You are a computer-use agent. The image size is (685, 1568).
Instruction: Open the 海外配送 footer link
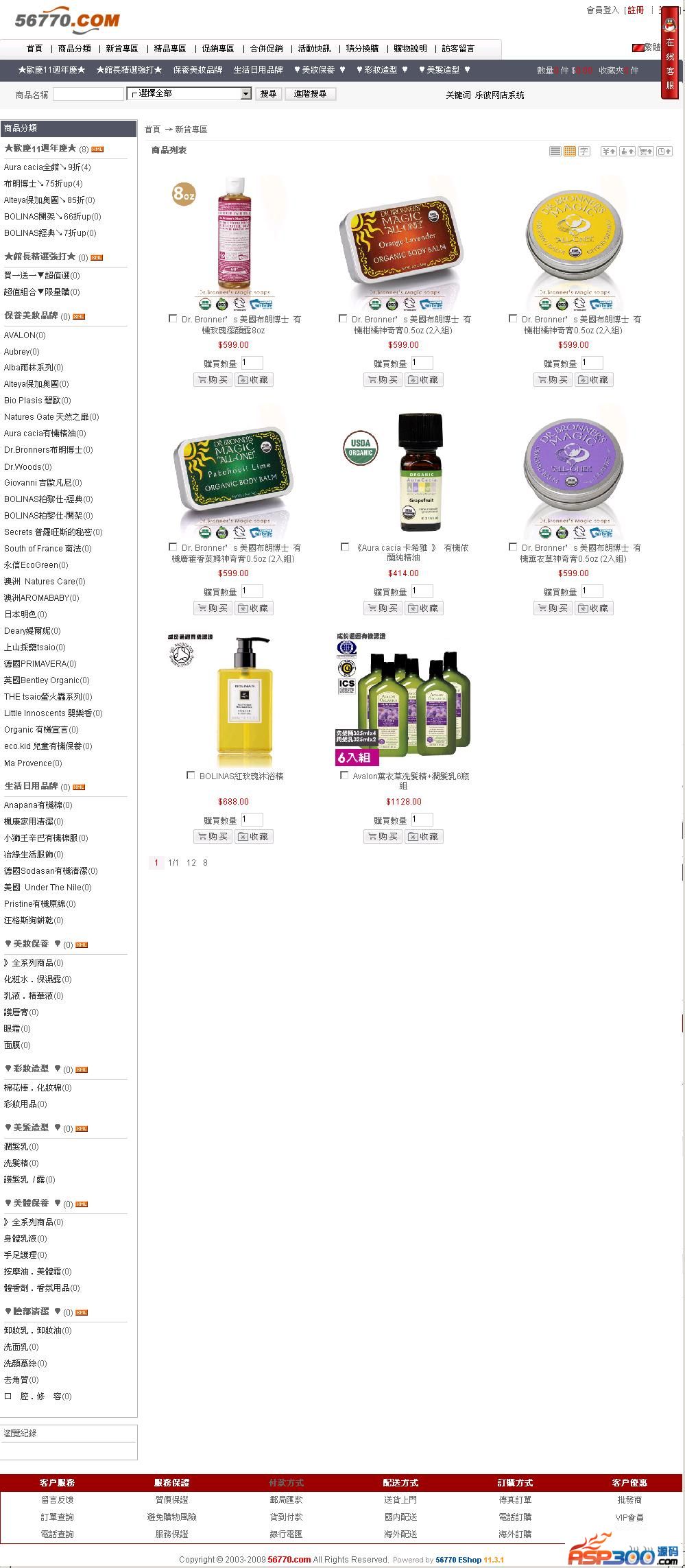[400, 1534]
